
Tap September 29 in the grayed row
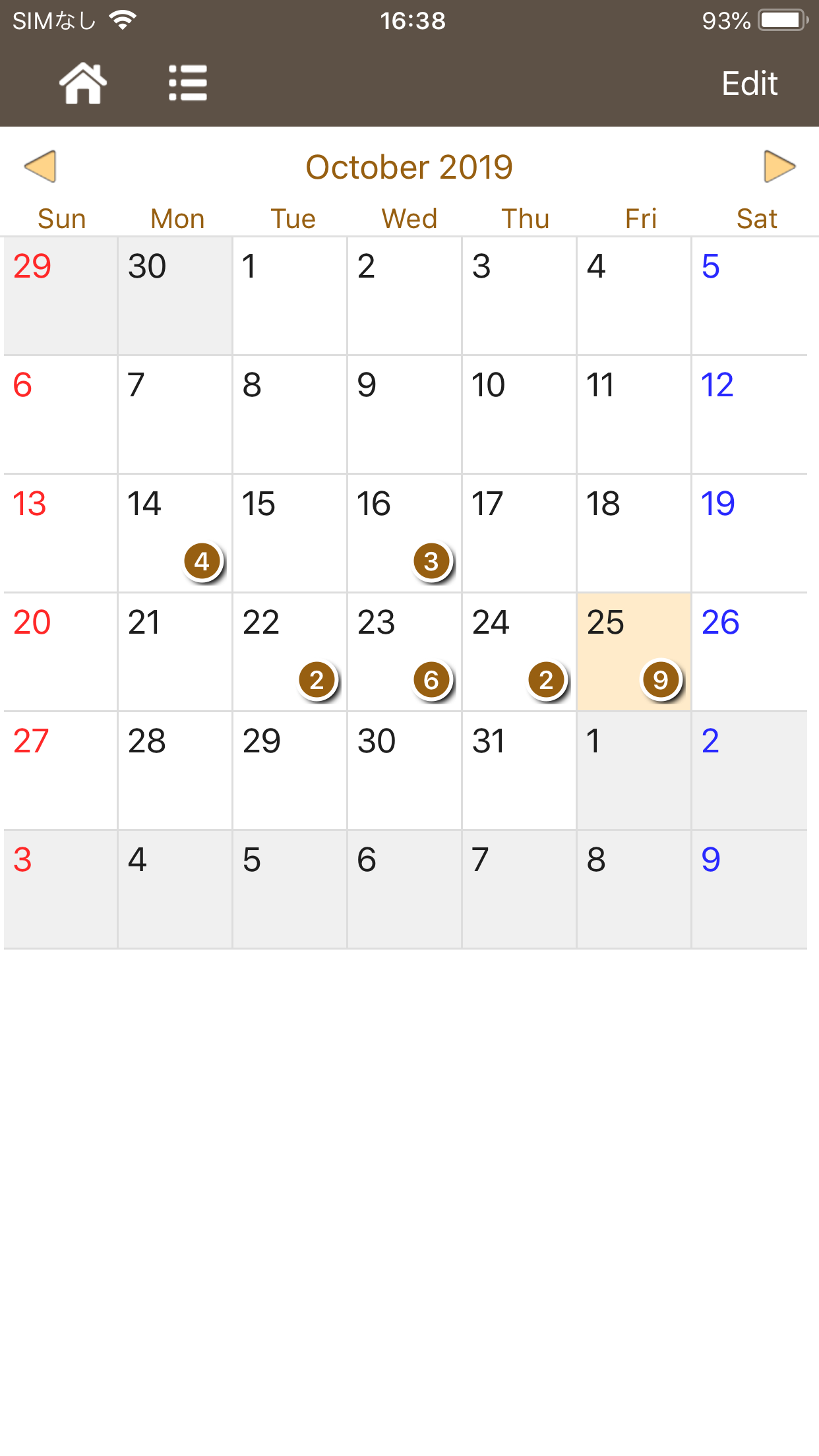61,295
